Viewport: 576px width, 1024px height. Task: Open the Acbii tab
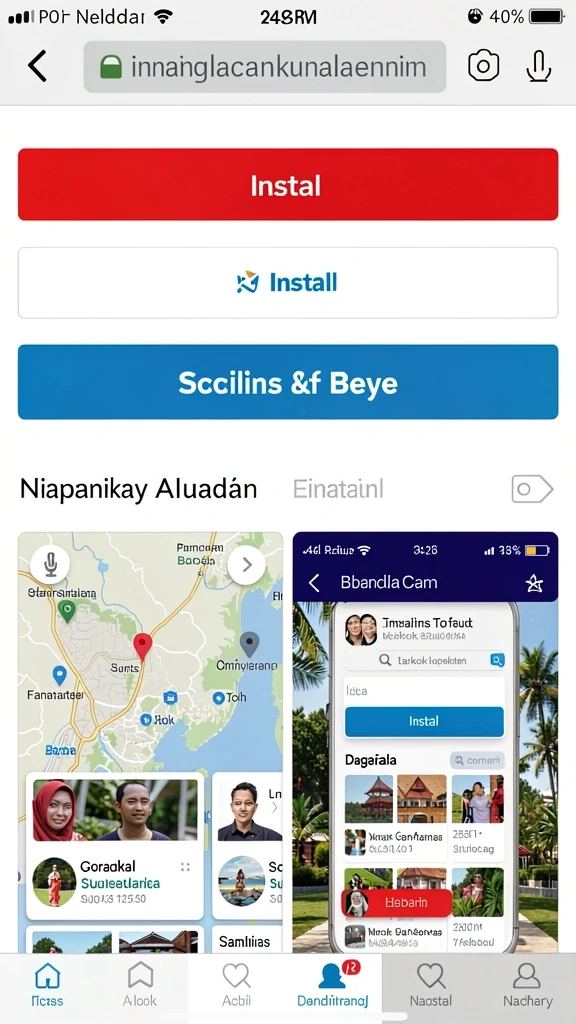pos(236,986)
